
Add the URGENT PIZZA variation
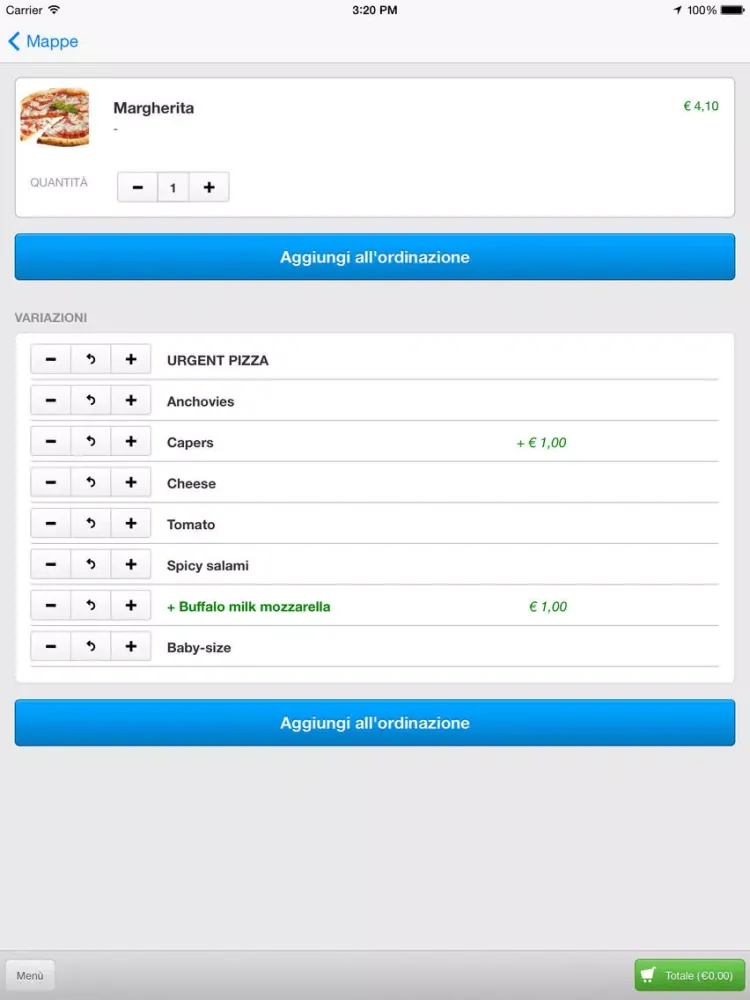point(131,360)
